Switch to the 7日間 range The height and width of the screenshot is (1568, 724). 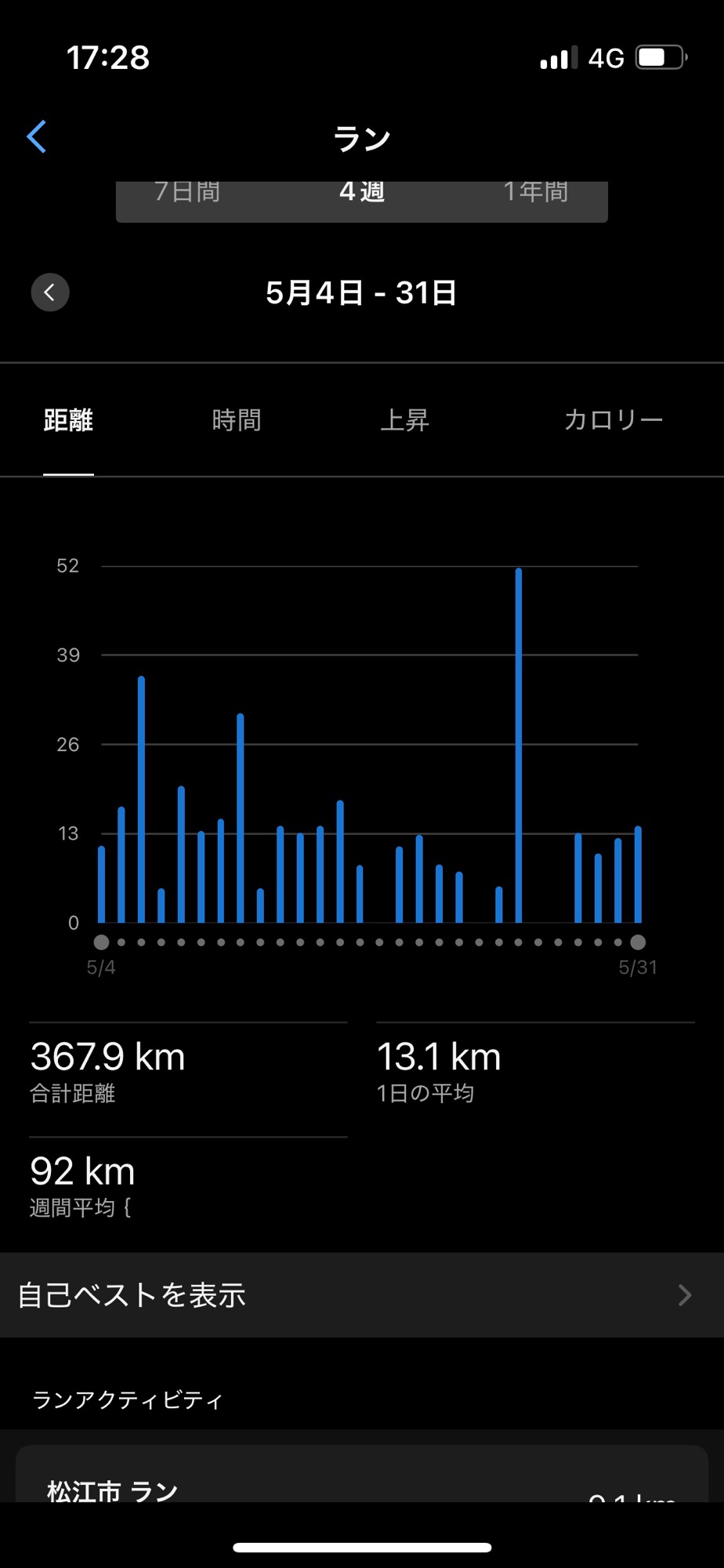coord(187,194)
